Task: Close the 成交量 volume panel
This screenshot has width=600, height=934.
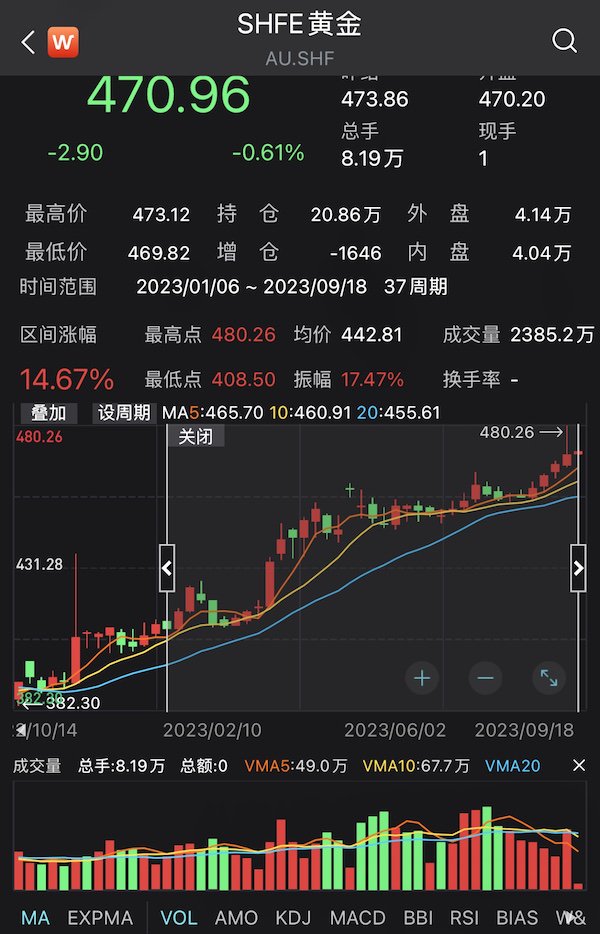Action: point(579,766)
